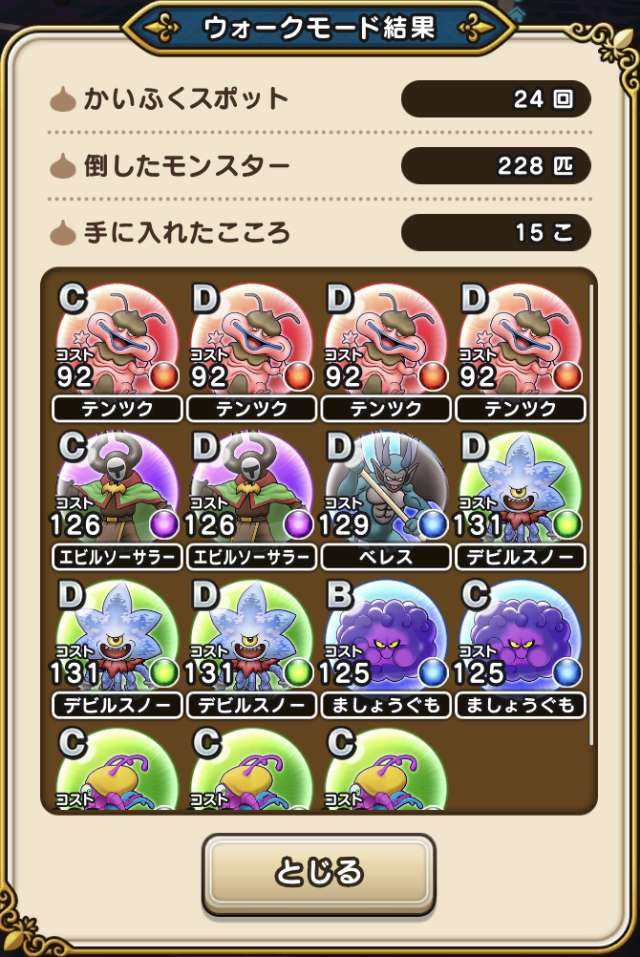Open the C rank エビルソーサラー heart

(x=118, y=493)
